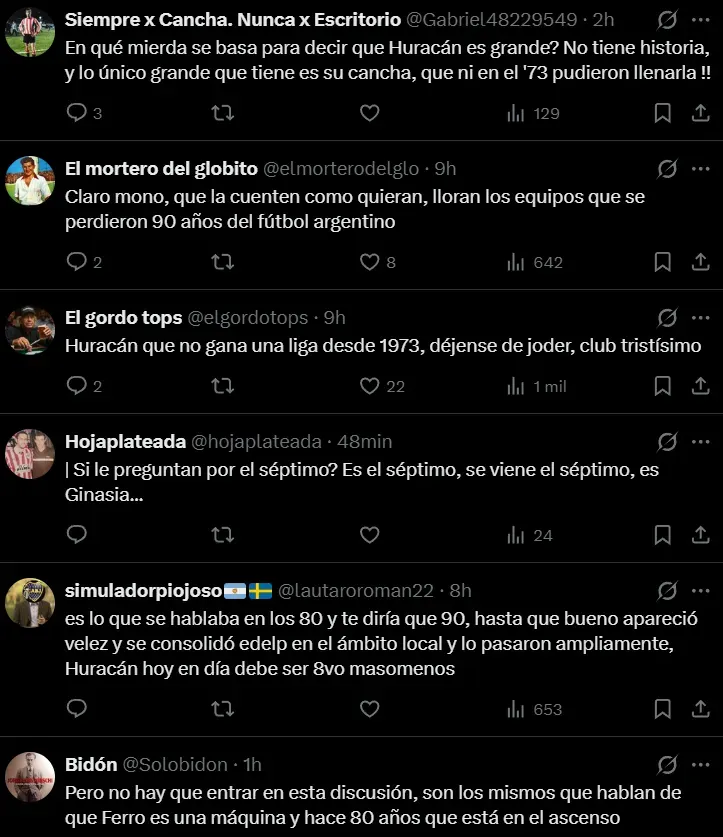
Task: Like El mortero del globito's tweet
Action: [370, 262]
